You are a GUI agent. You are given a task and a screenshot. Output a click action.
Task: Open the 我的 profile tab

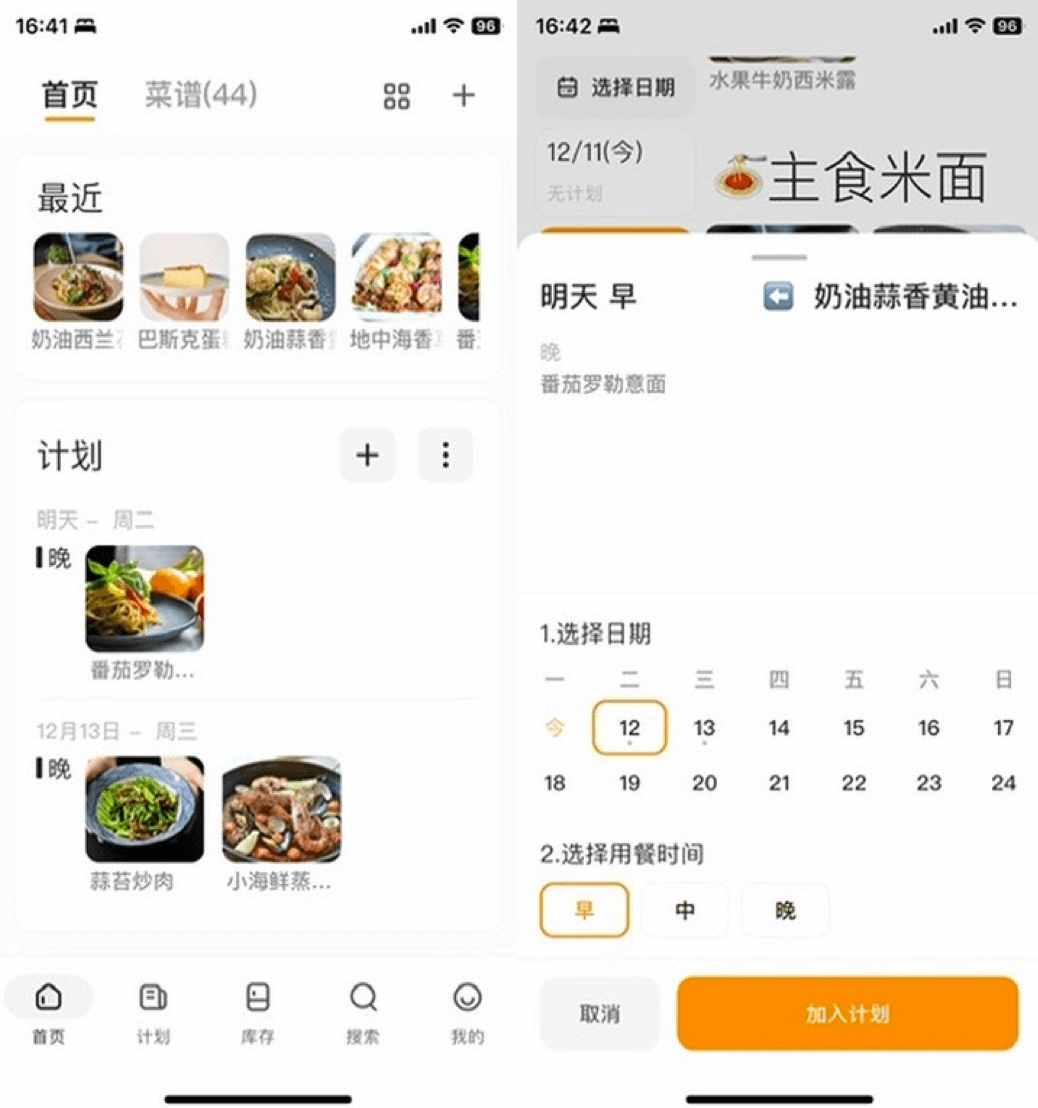(x=467, y=1012)
